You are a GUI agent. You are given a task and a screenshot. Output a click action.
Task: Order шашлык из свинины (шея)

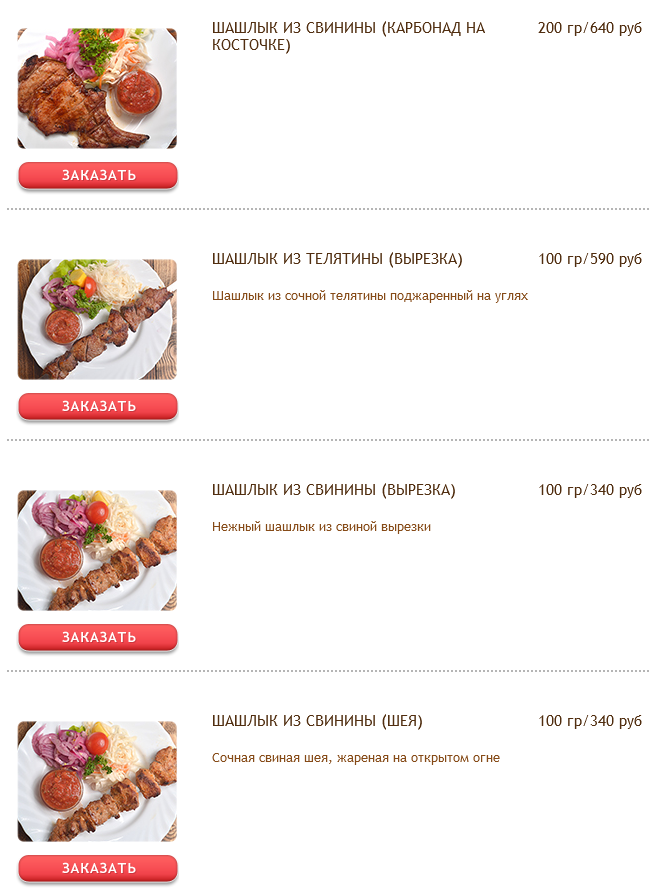coord(98,868)
